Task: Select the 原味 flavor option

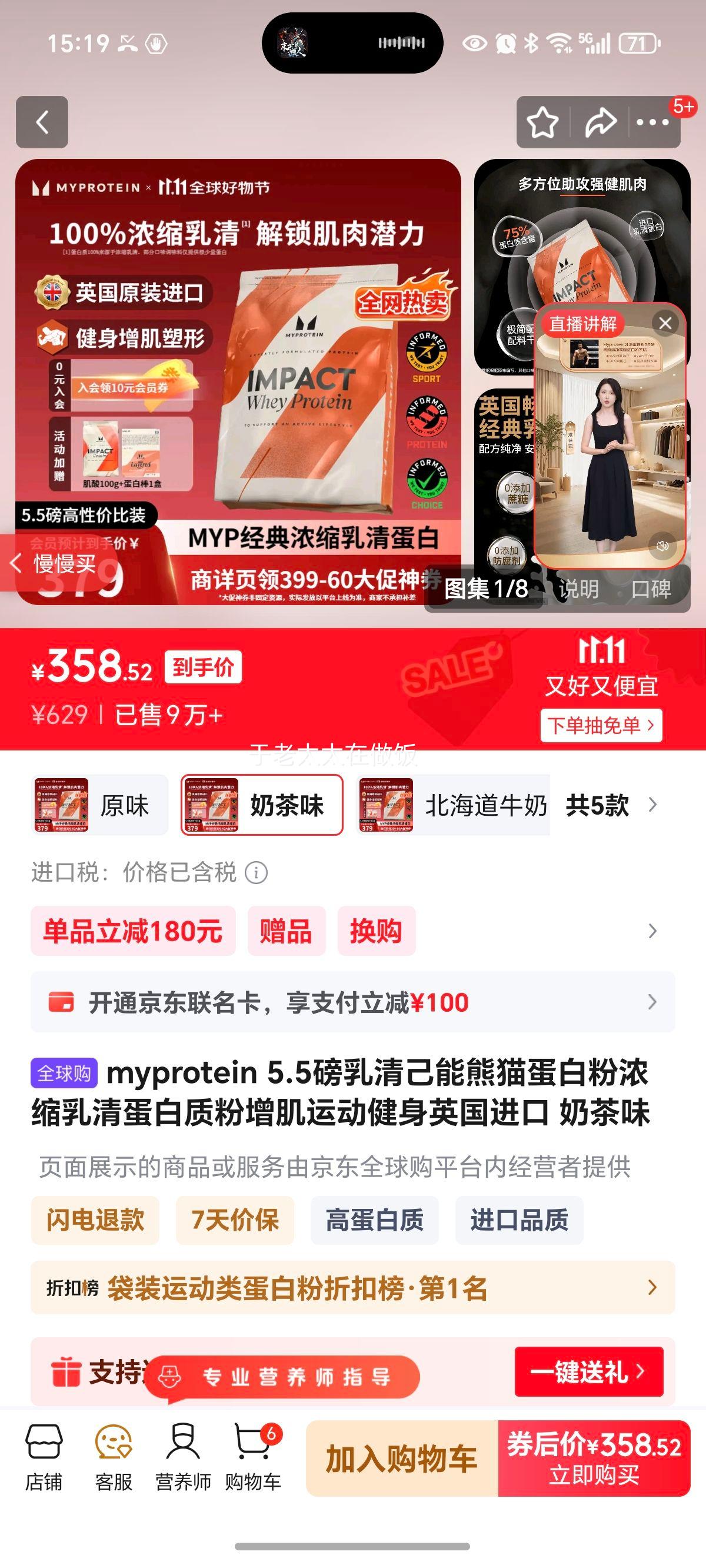Action: (x=100, y=805)
